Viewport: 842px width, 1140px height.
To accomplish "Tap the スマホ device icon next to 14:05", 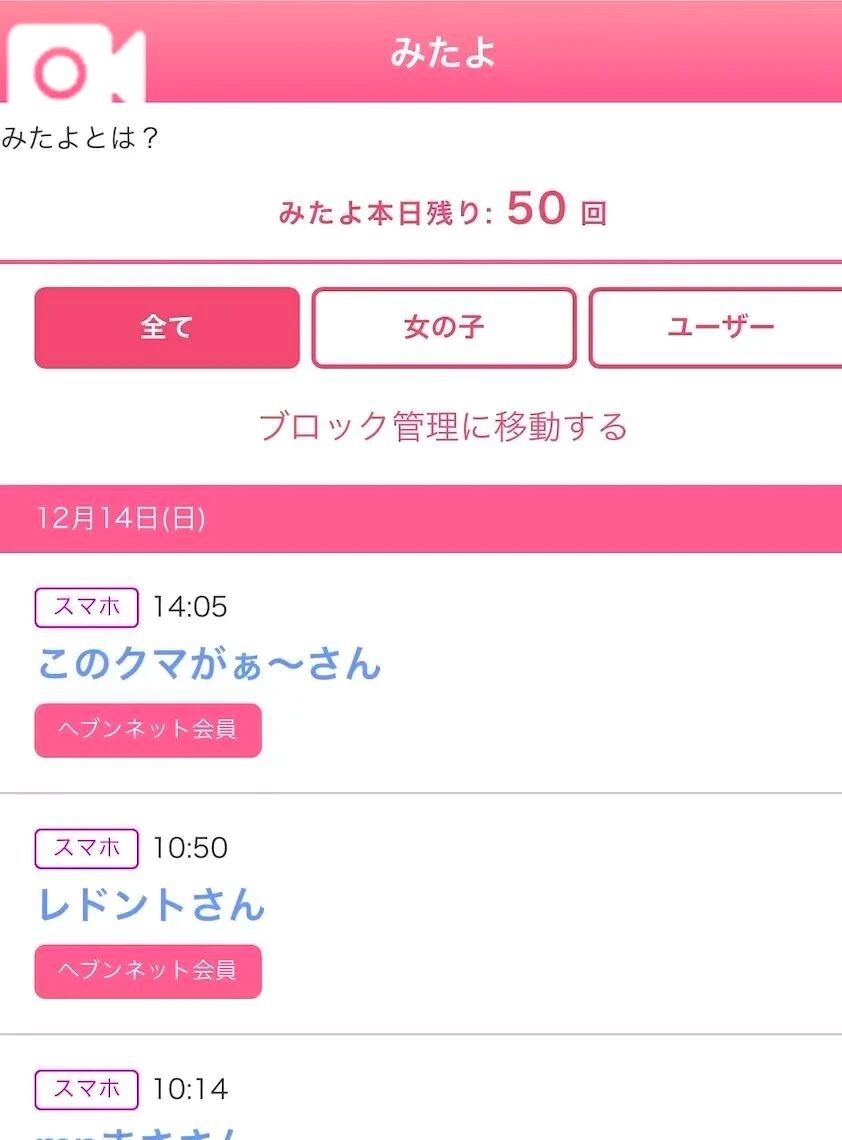I will 85,607.
